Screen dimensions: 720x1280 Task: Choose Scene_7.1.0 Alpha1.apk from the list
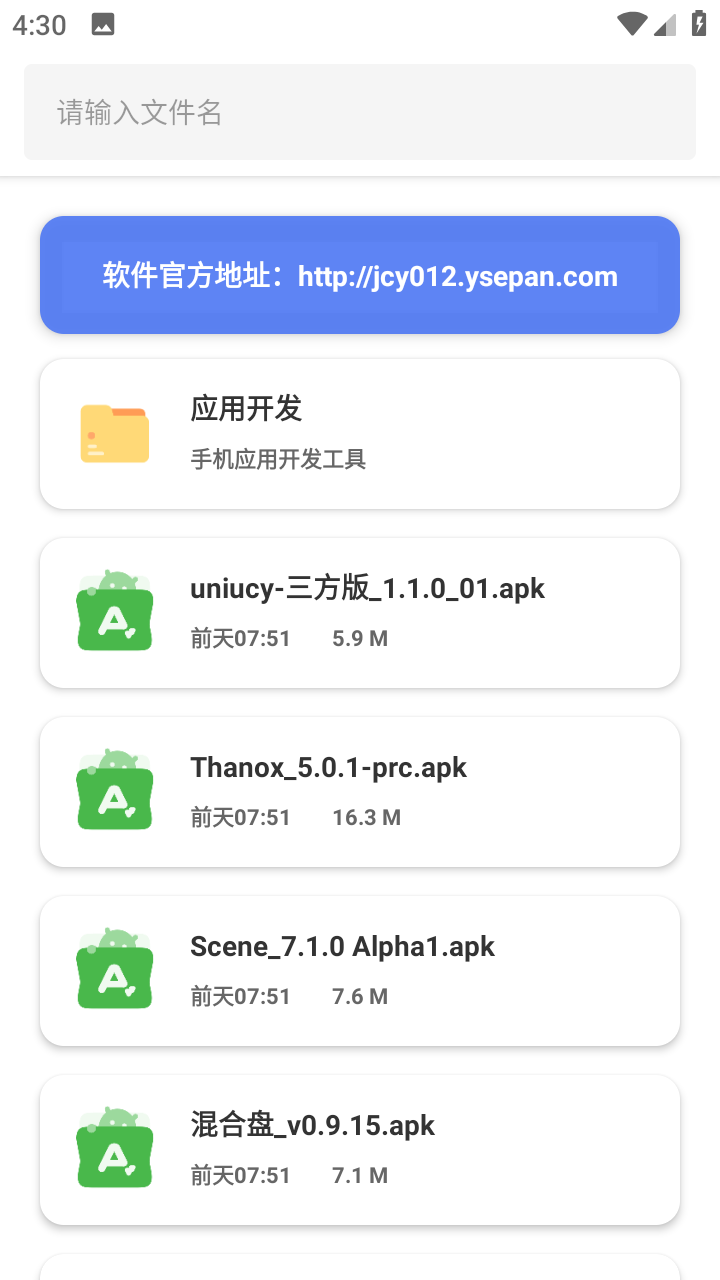pos(360,971)
